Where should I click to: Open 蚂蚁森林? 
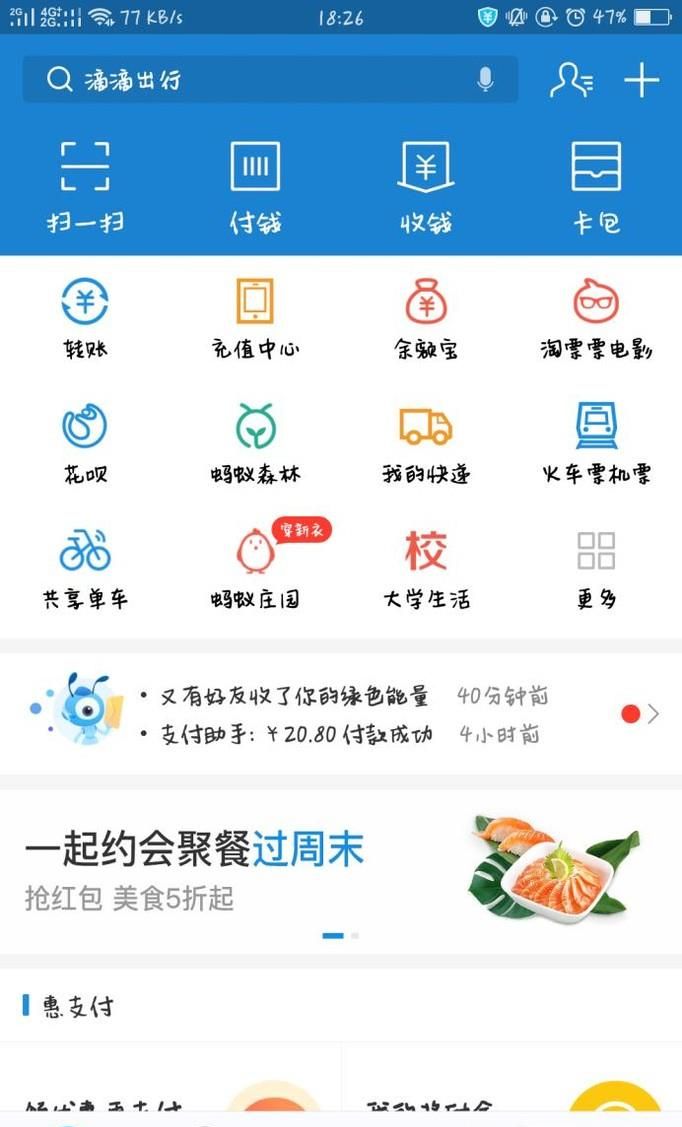click(x=255, y=442)
